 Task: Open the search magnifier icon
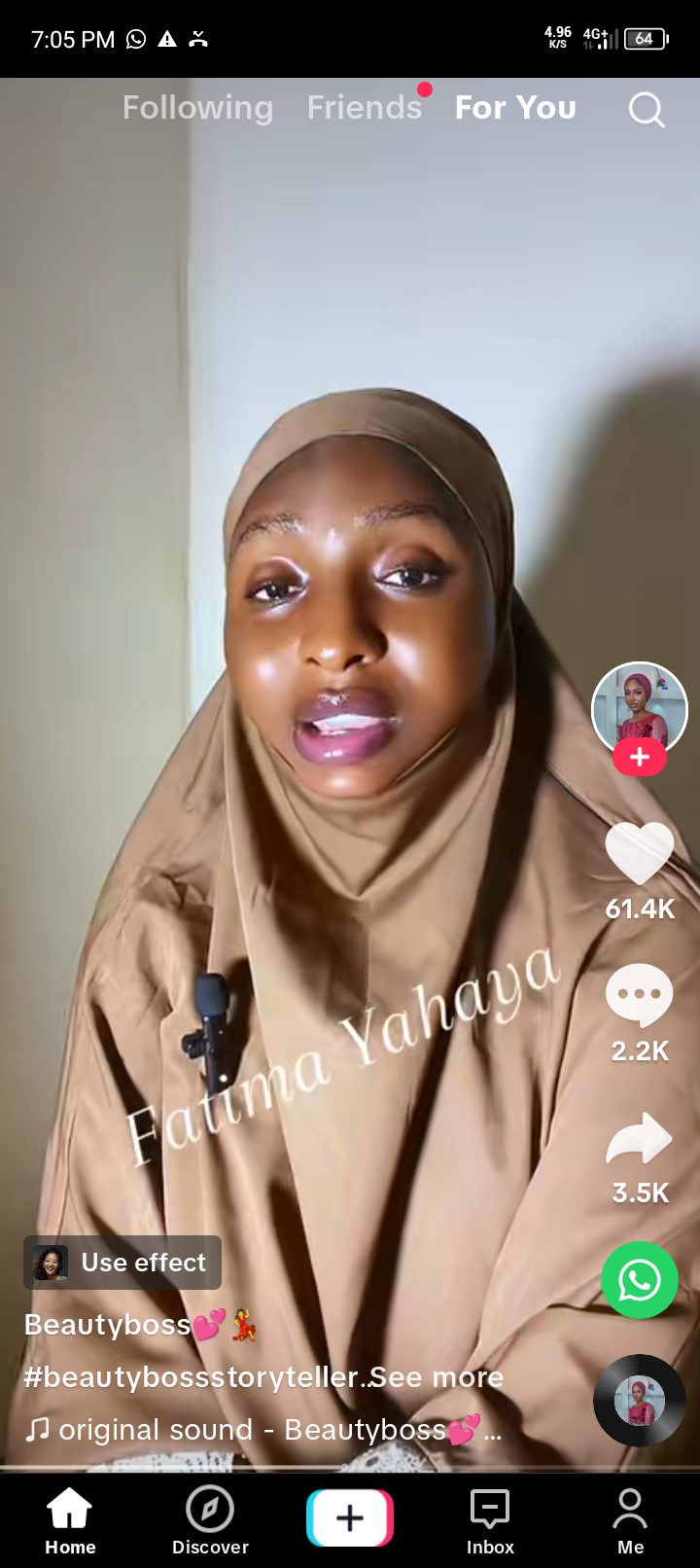647,109
